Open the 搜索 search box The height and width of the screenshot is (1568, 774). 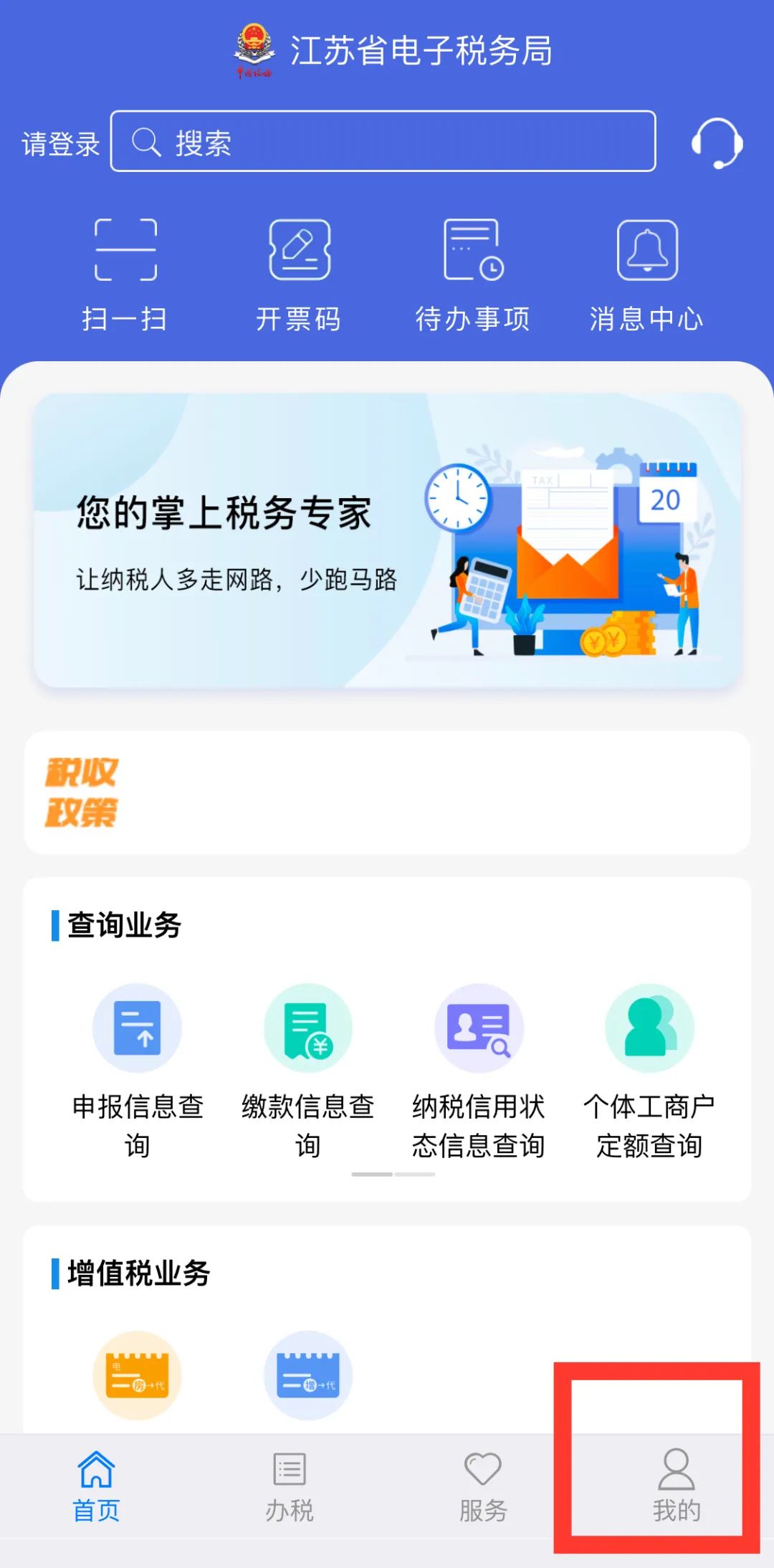pyautogui.click(x=383, y=141)
